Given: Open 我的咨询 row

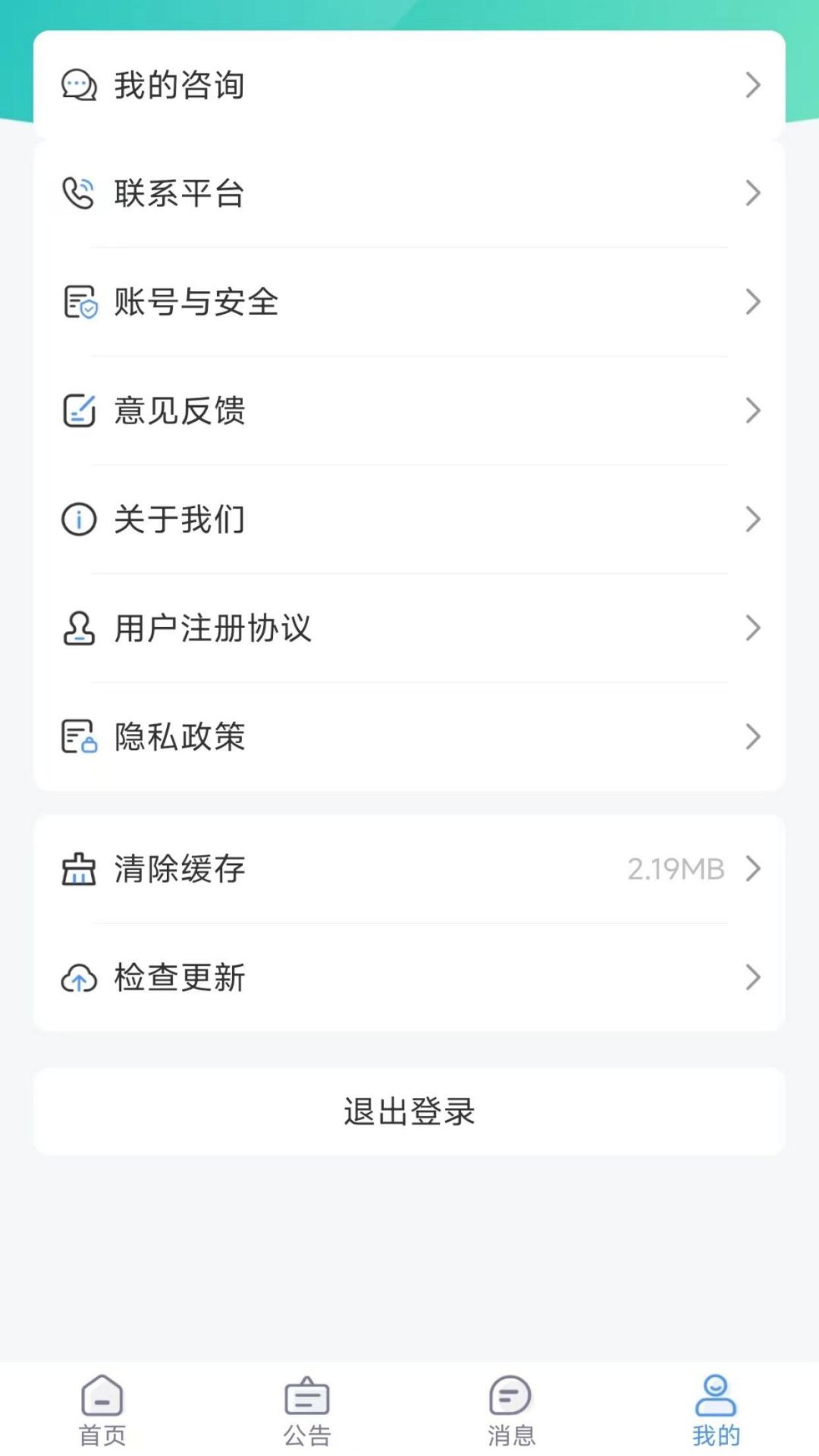Looking at the screenshot, I should click(409, 85).
